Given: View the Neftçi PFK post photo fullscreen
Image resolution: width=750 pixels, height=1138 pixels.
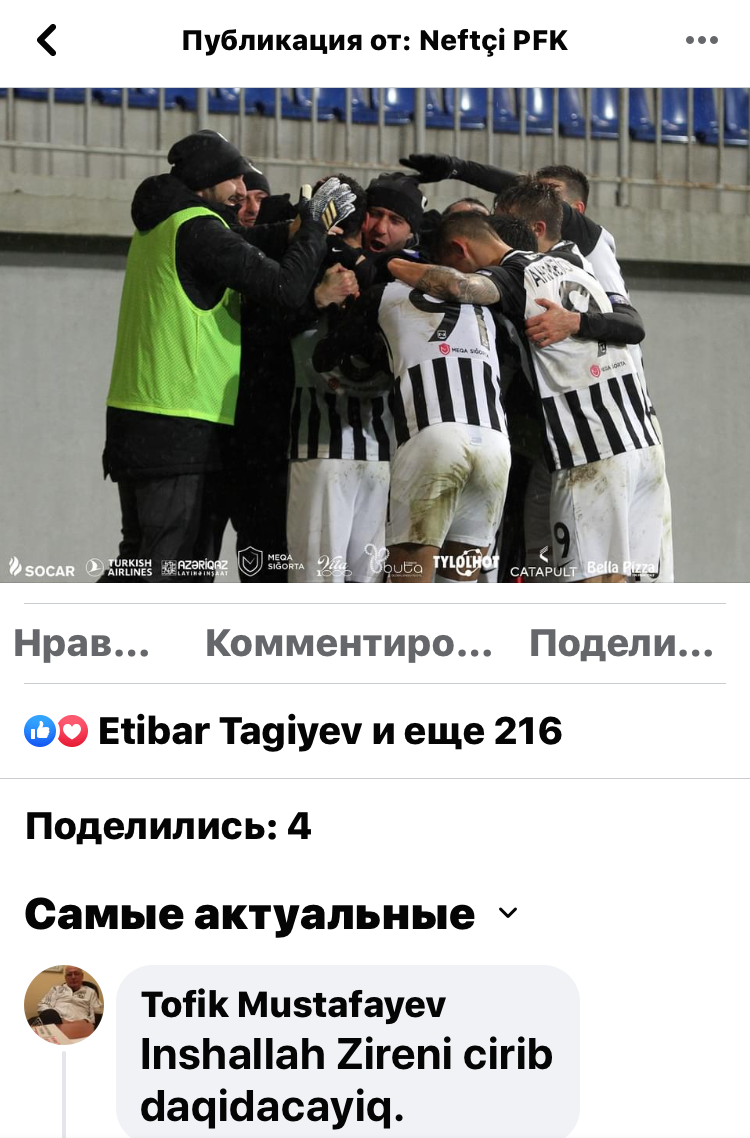Looking at the screenshot, I should pyautogui.click(x=375, y=335).
